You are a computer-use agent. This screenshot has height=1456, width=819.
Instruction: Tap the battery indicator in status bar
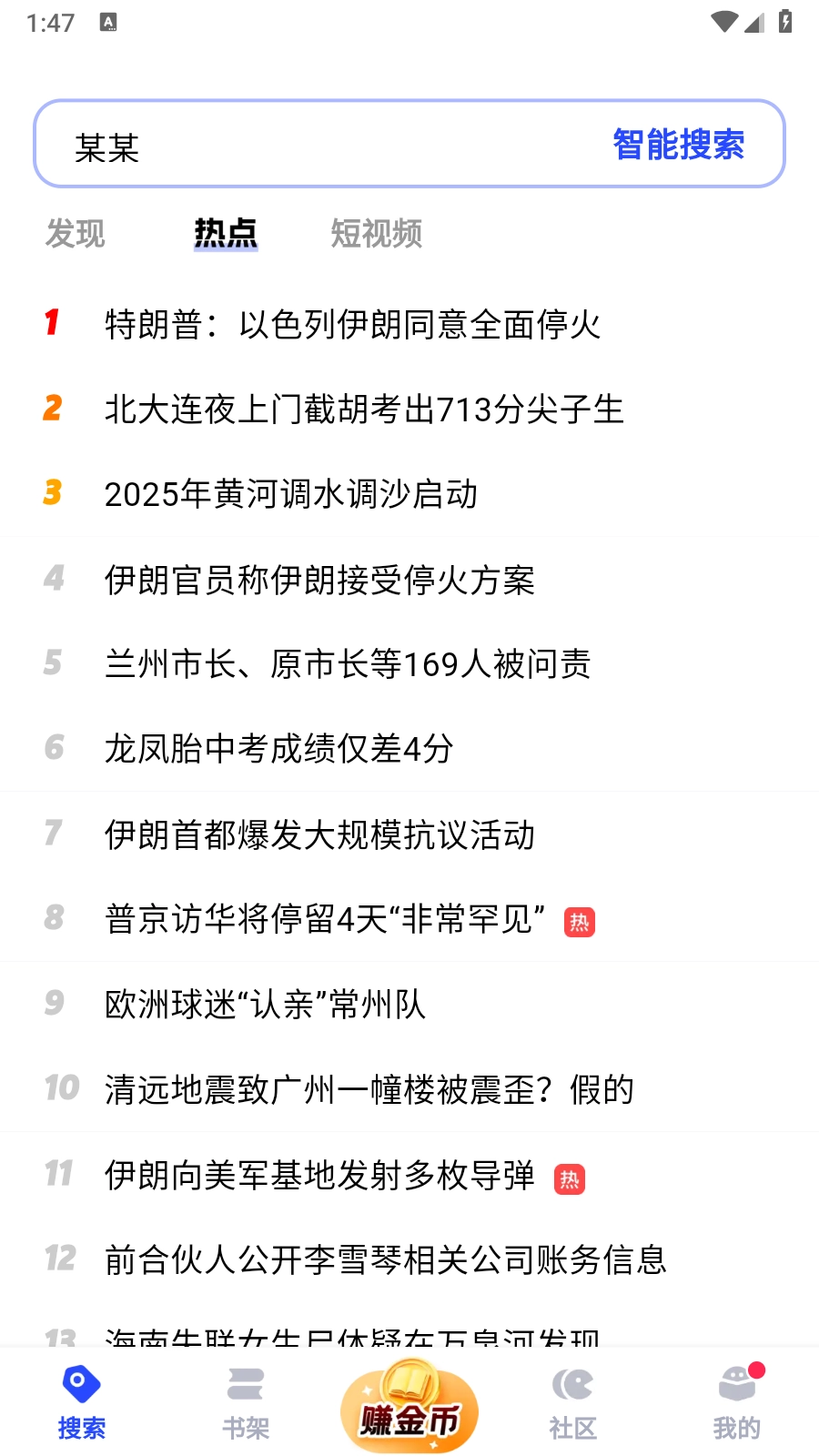point(787,21)
